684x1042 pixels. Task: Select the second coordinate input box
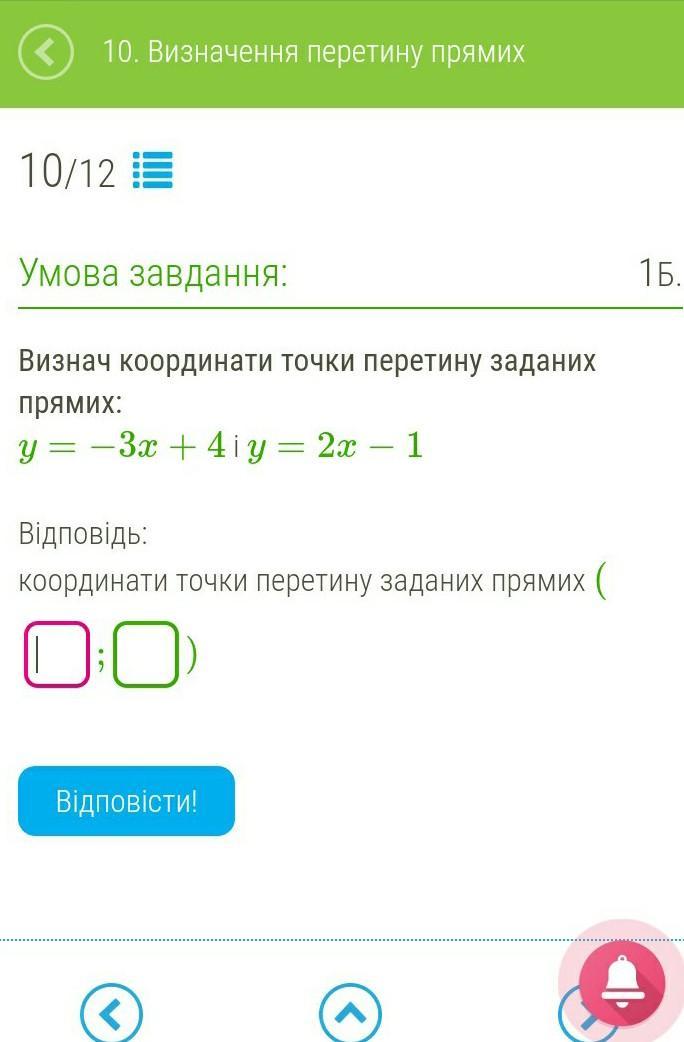tap(146, 654)
